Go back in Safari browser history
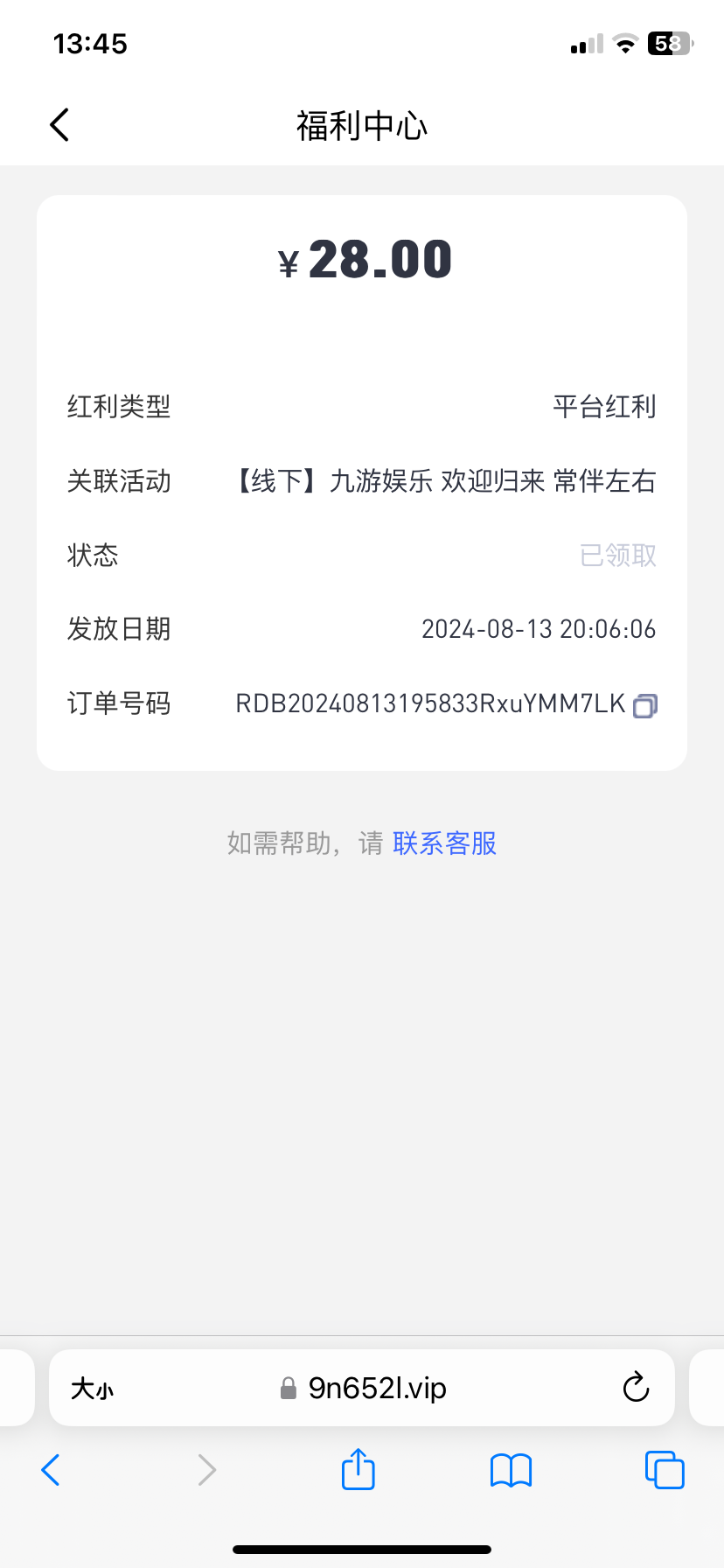Screen dimensions: 724x1568 (51, 1470)
